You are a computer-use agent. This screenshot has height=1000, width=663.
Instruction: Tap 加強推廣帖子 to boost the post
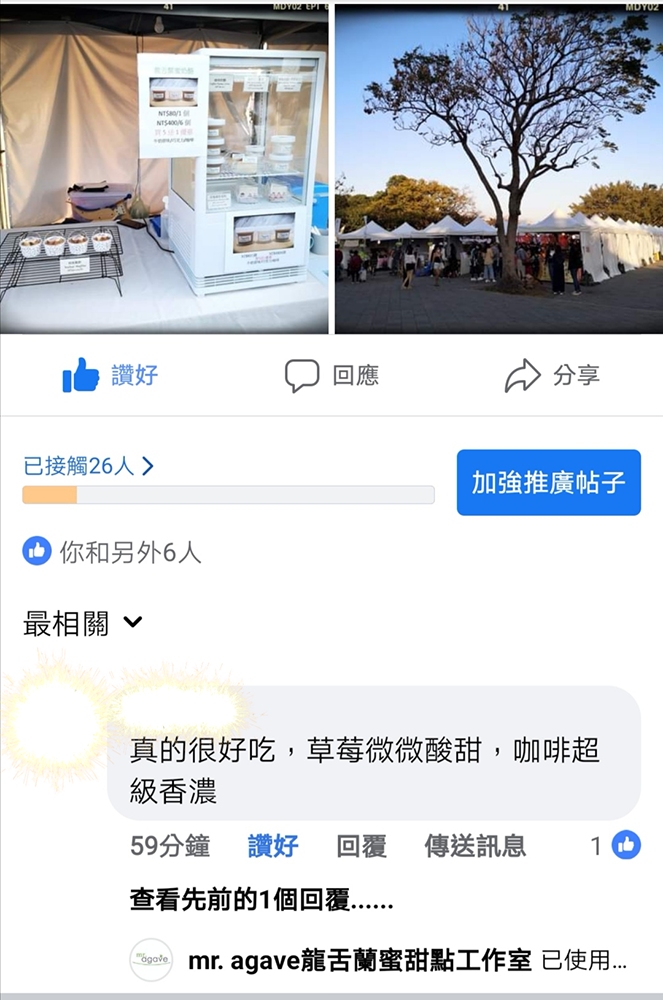point(548,482)
